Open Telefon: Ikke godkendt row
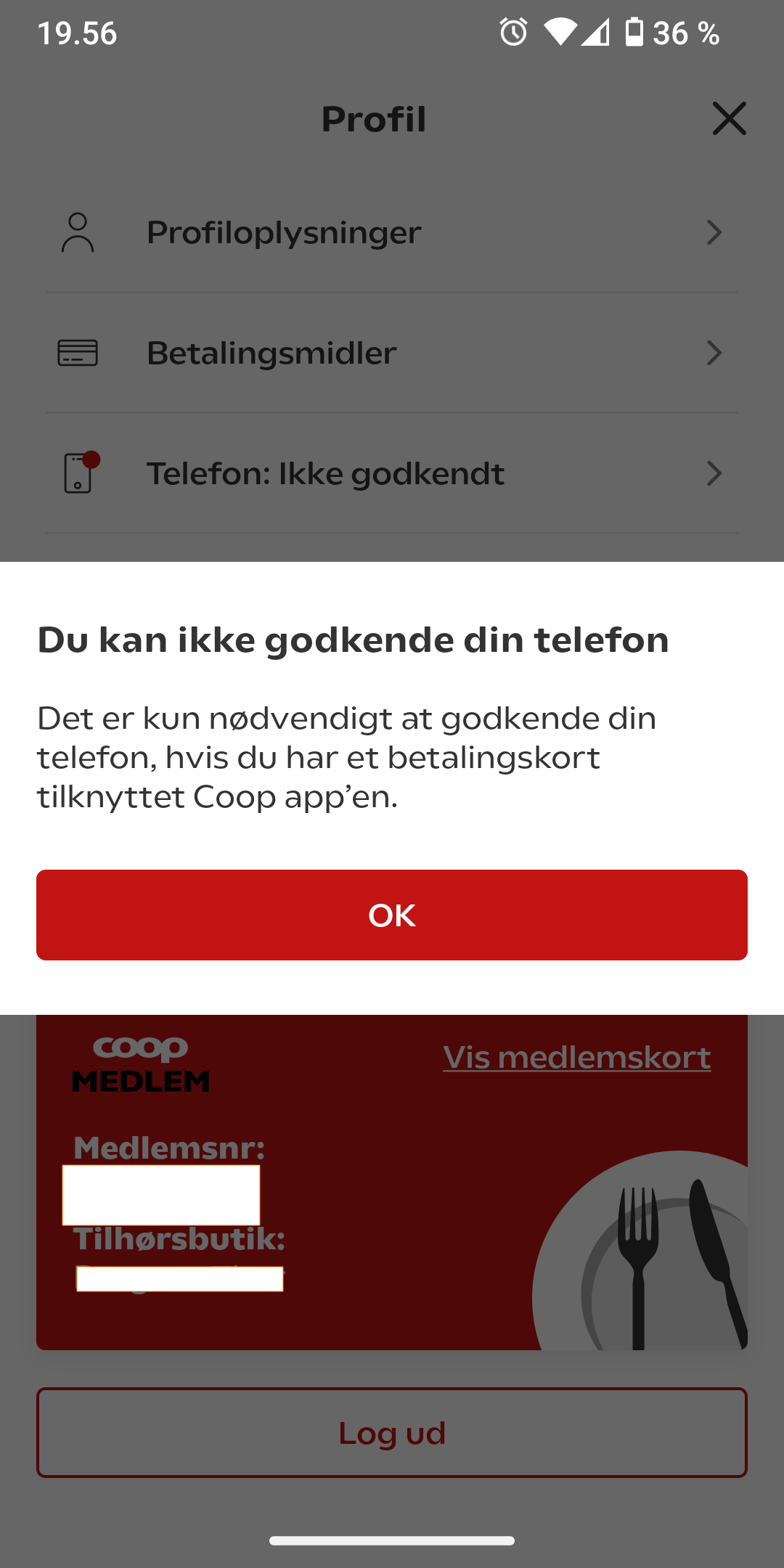784x1568 pixels. (x=392, y=473)
